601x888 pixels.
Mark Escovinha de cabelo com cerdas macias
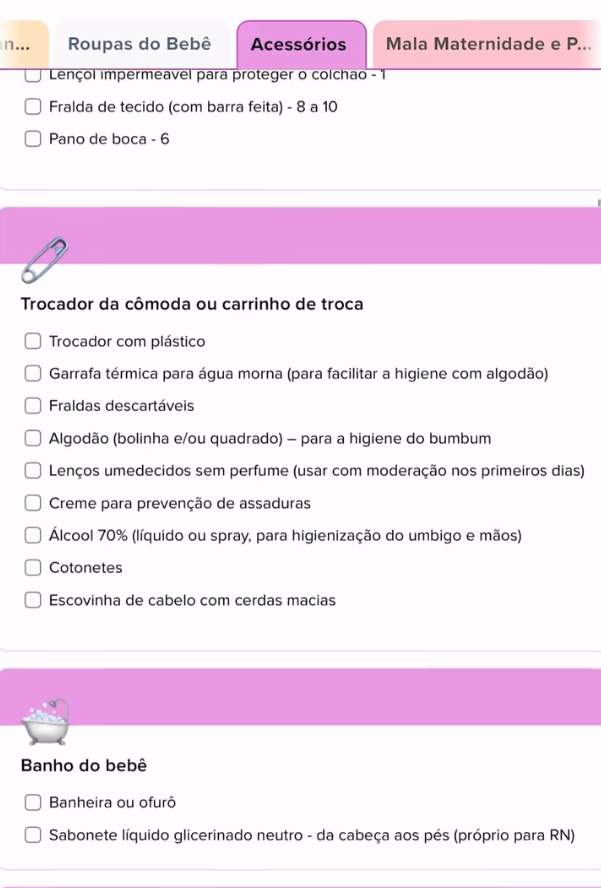[x=34, y=600]
